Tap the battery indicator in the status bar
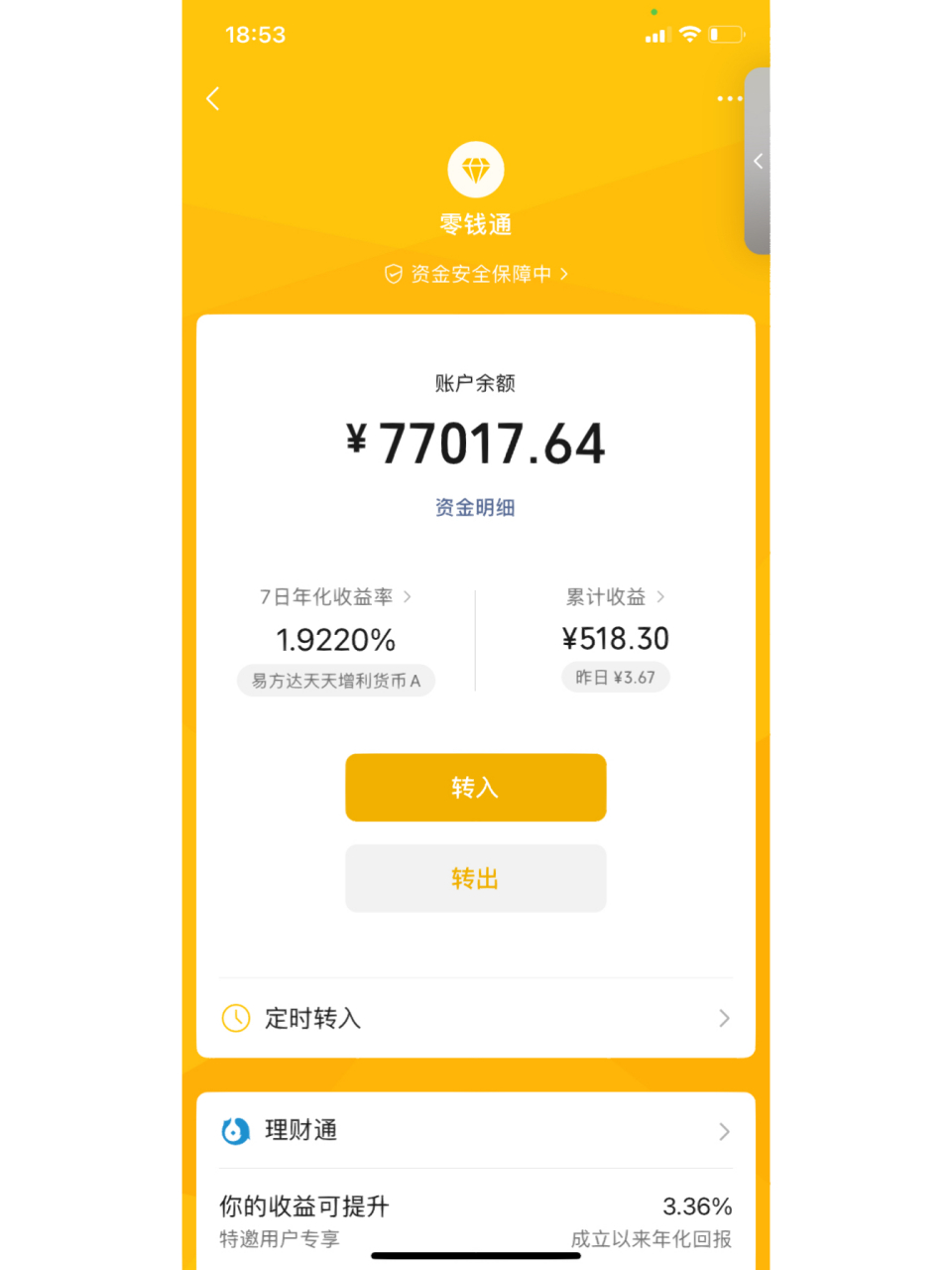This screenshot has height=1270, width=952. coord(725,34)
